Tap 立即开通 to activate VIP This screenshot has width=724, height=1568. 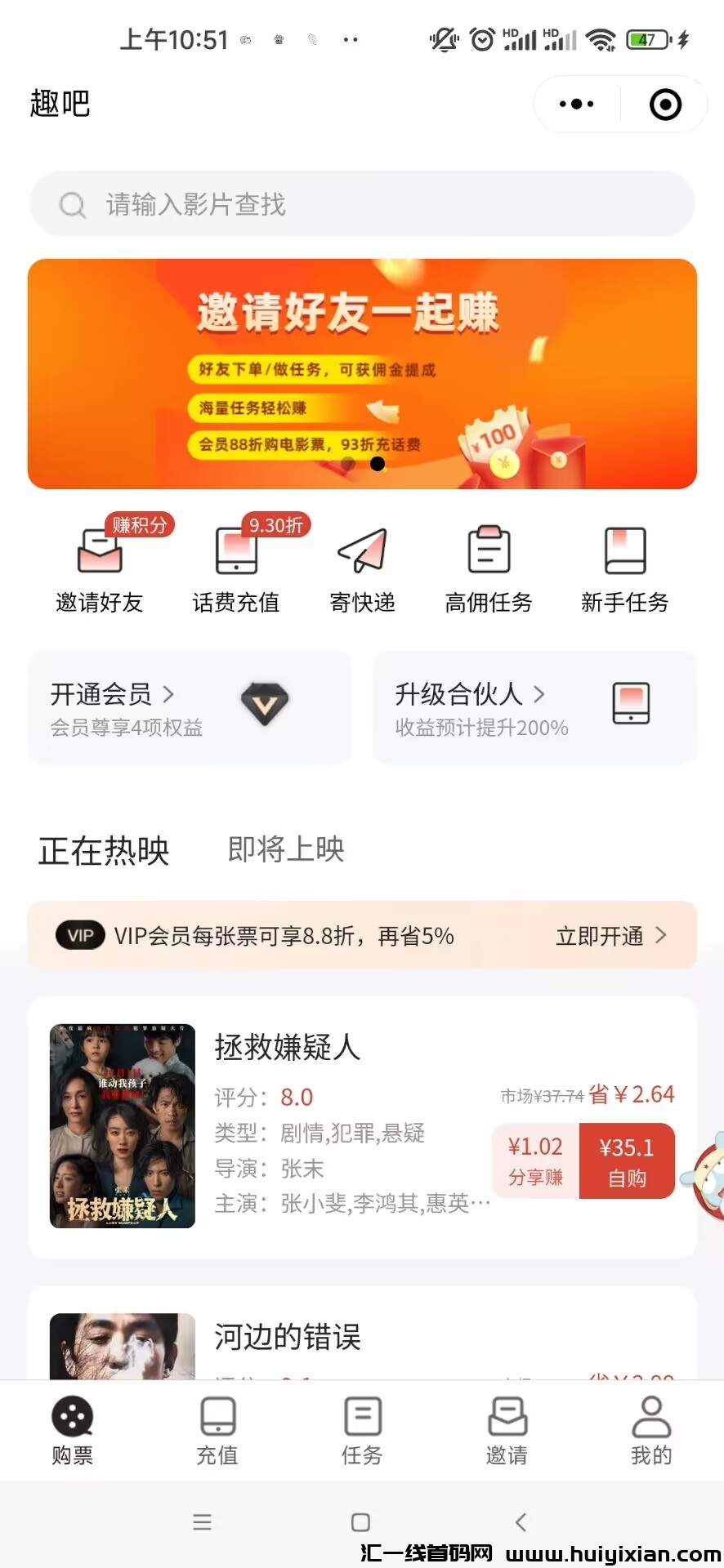pos(610,936)
